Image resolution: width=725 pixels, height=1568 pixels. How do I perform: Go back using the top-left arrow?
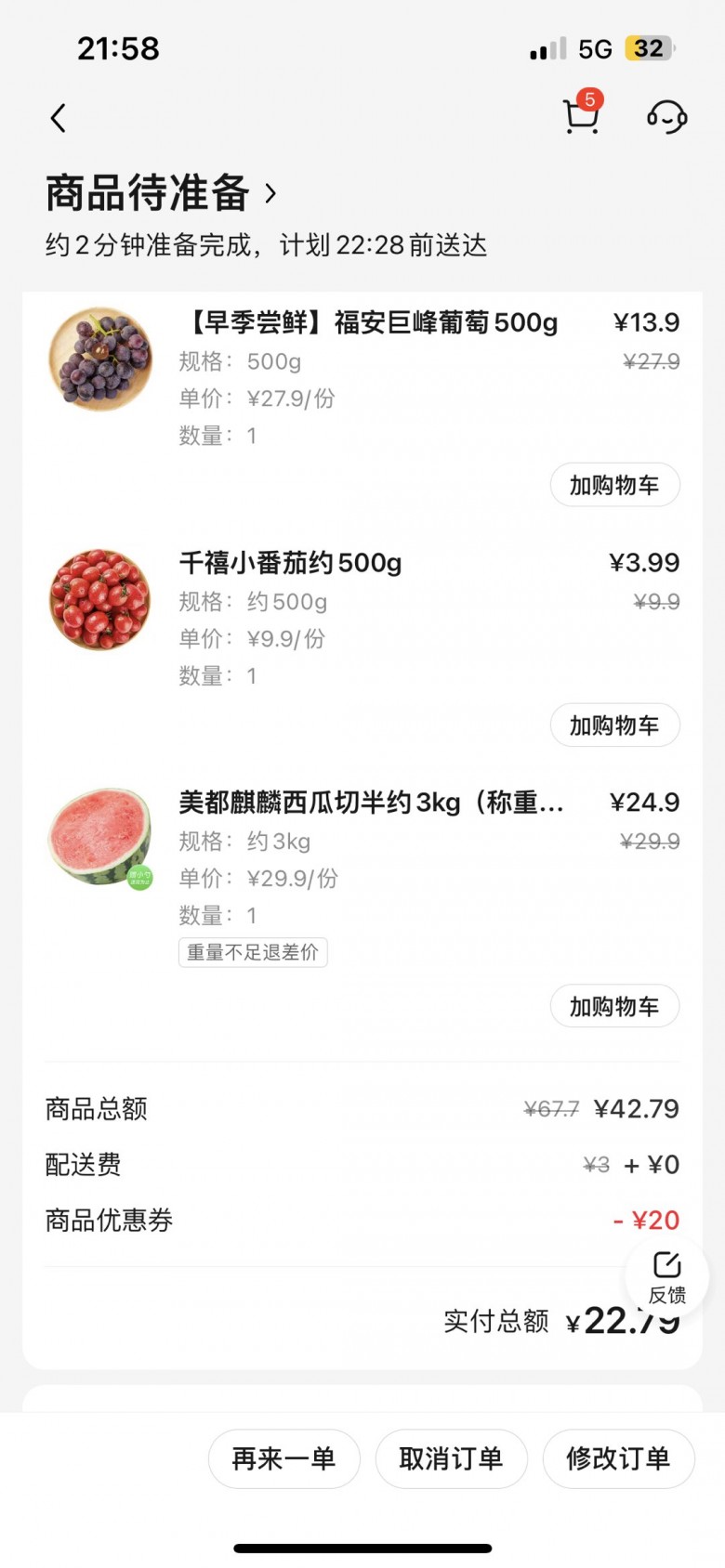pyautogui.click(x=59, y=119)
